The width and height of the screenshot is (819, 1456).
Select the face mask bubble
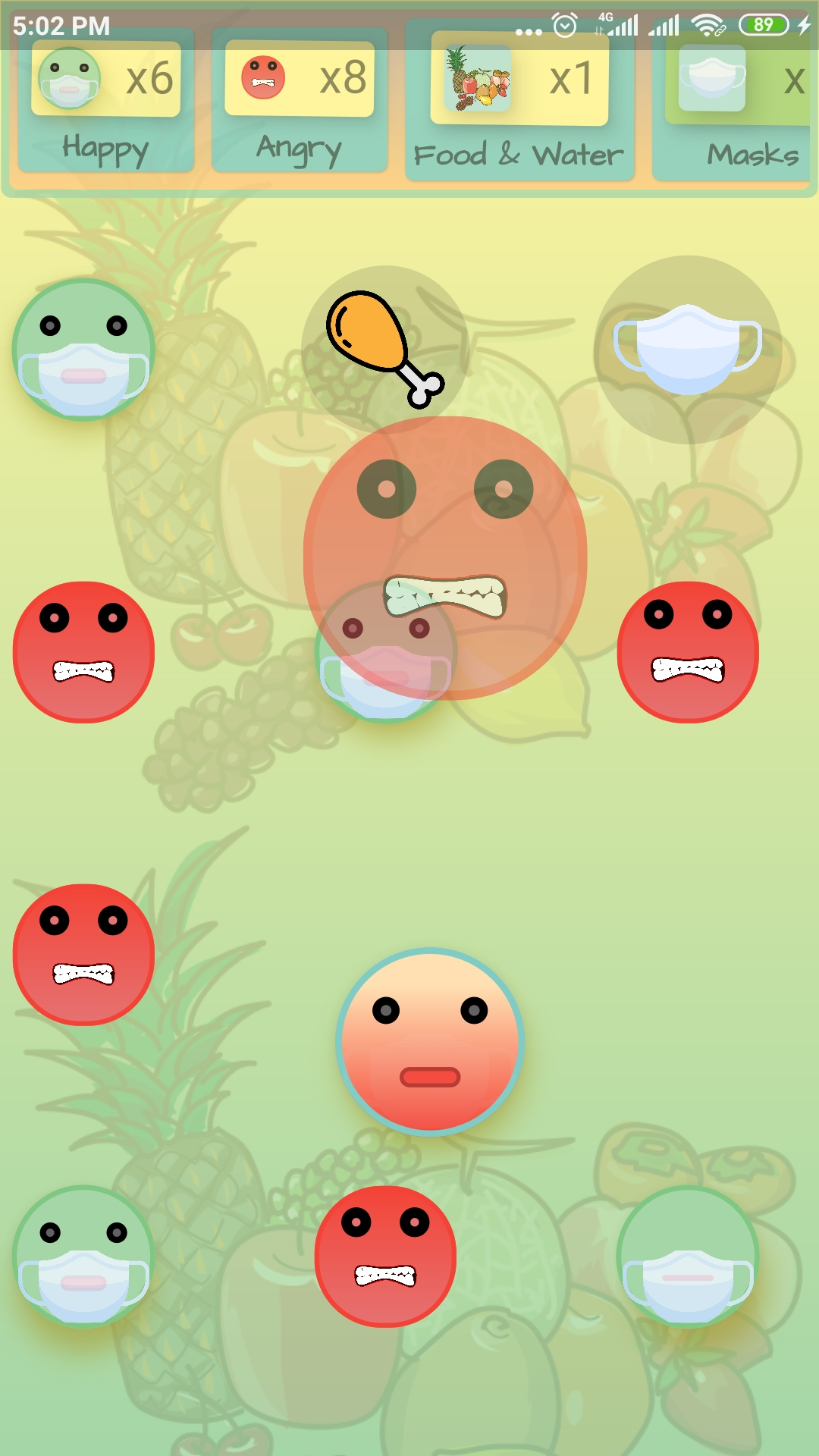(x=687, y=350)
